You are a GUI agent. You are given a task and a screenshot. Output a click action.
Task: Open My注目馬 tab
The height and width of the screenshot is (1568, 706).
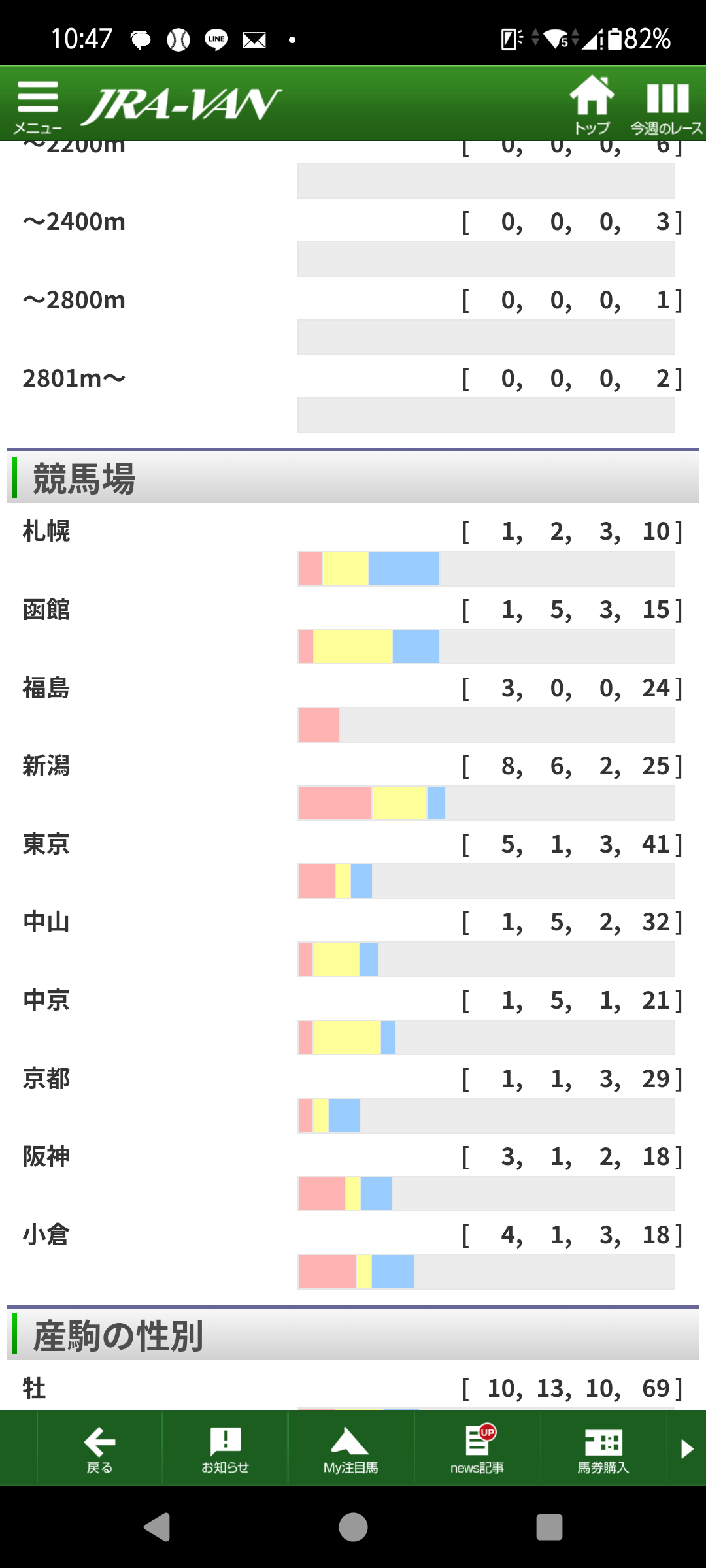351,1449
